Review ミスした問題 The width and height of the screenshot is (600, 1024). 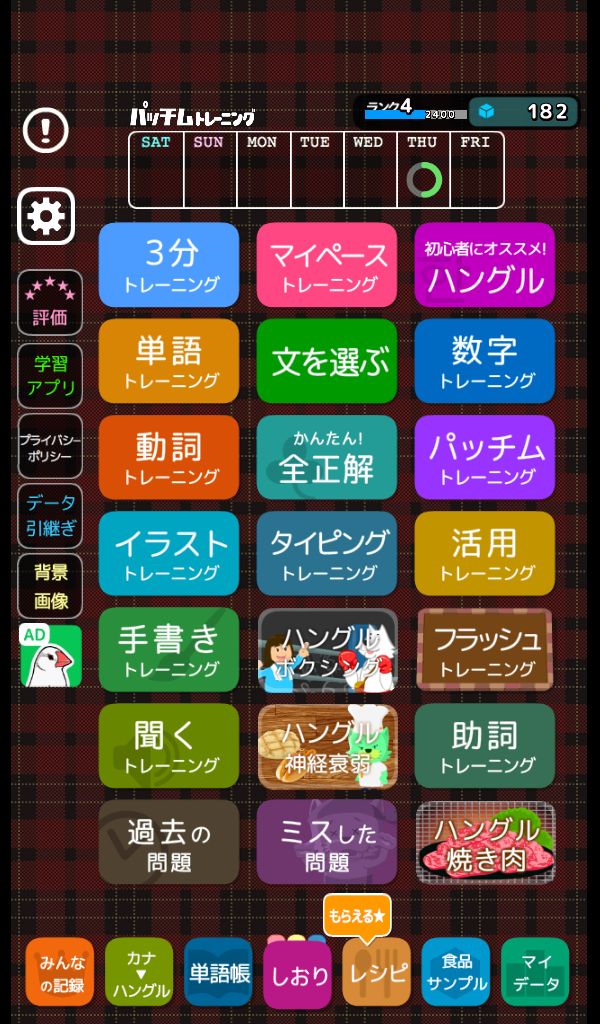(327, 842)
